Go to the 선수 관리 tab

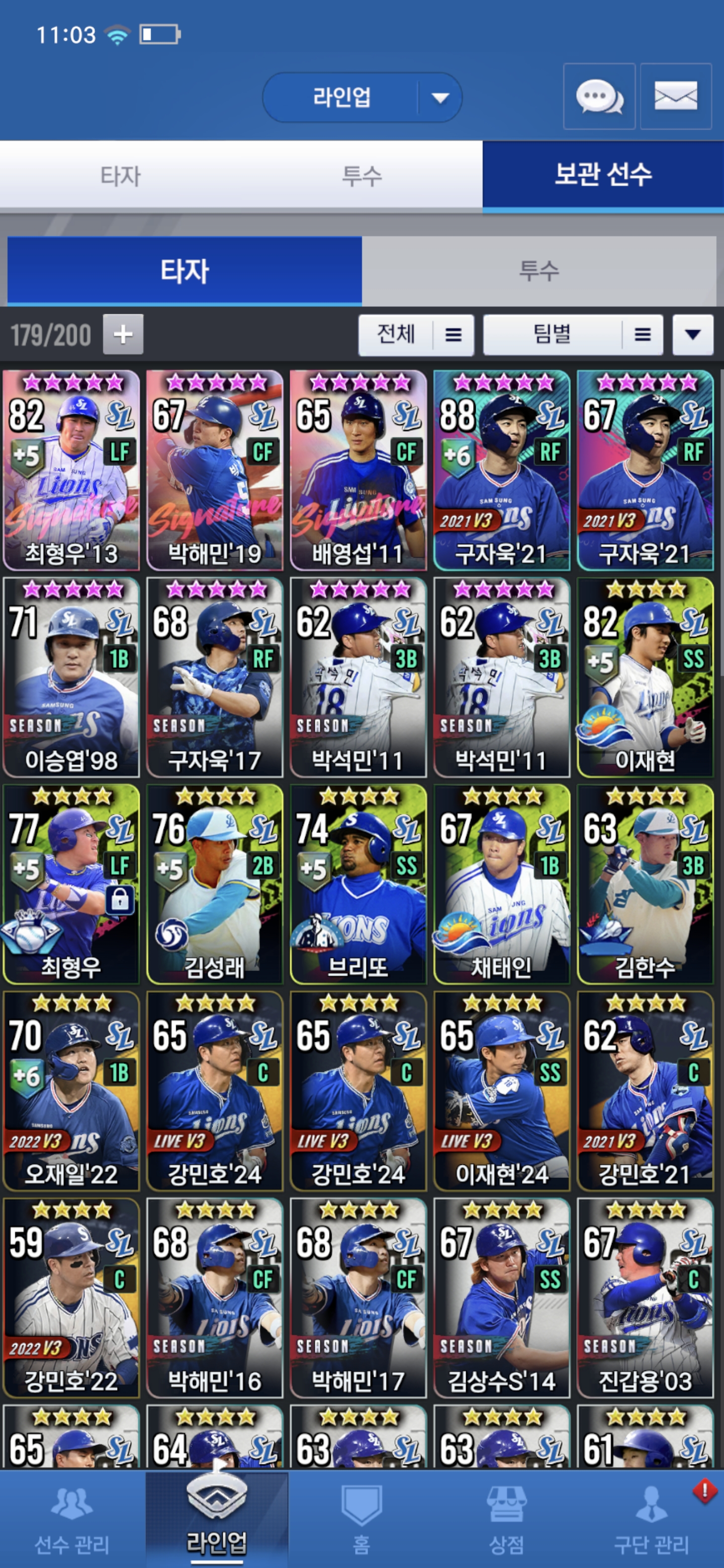click(x=72, y=1519)
